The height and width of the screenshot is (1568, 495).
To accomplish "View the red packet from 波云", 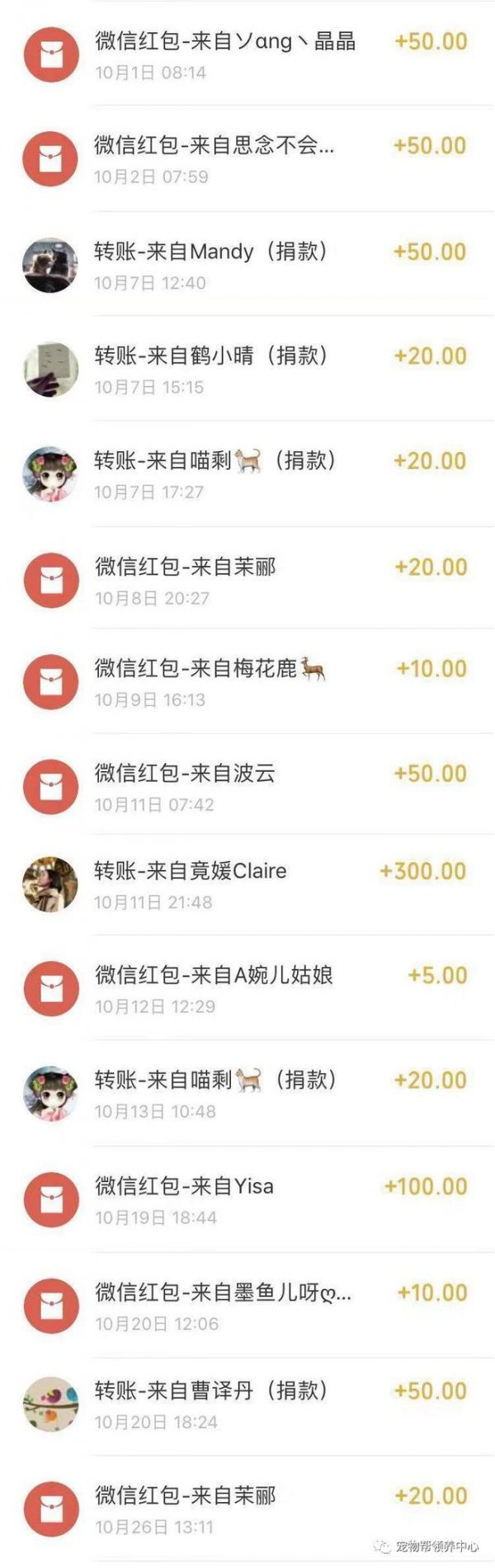I will [x=247, y=786].
